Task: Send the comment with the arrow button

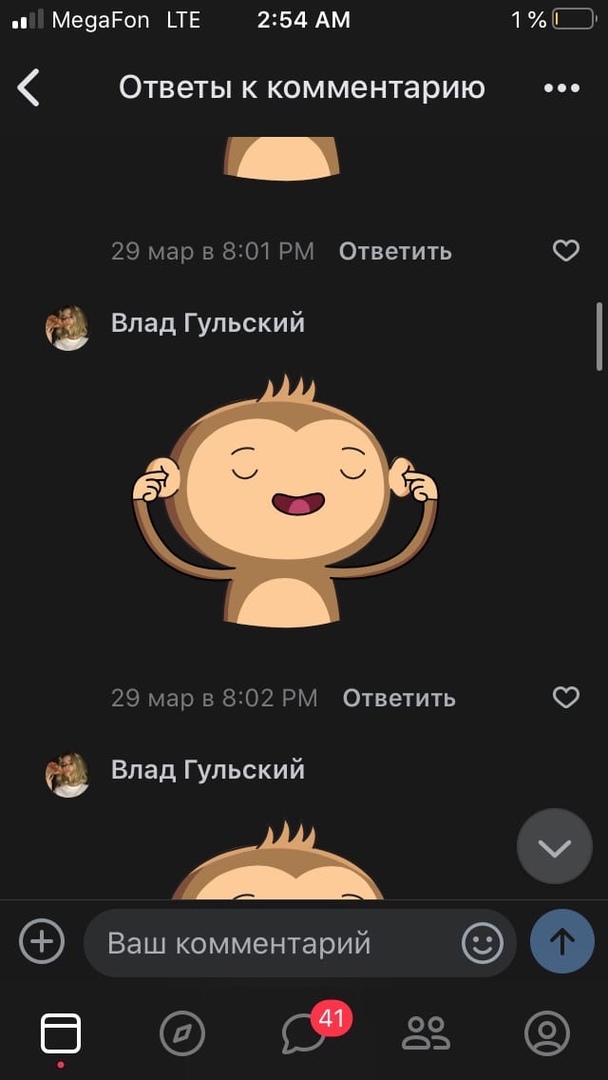Action: [x=562, y=942]
